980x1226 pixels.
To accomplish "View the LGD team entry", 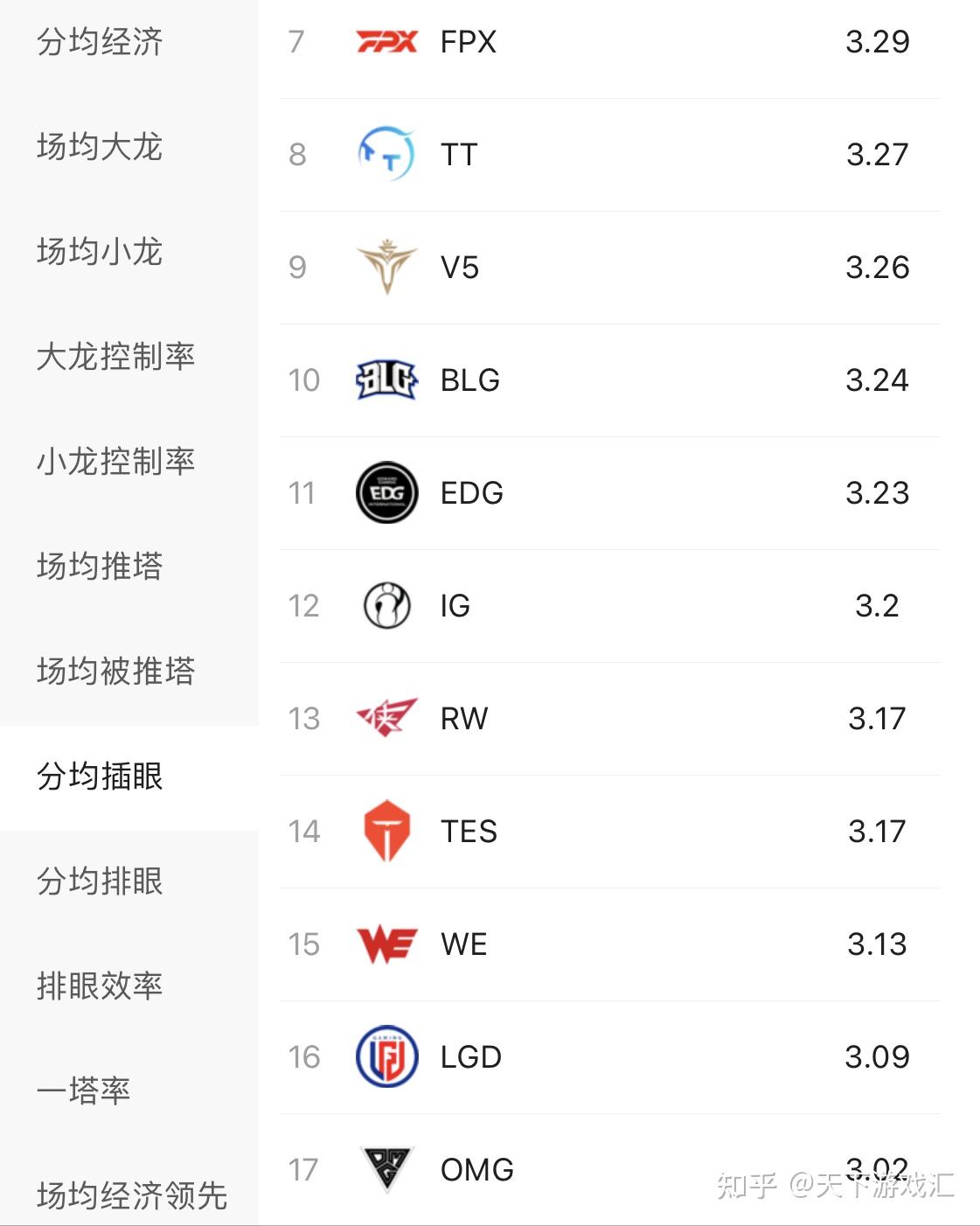I will click(x=609, y=1057).
